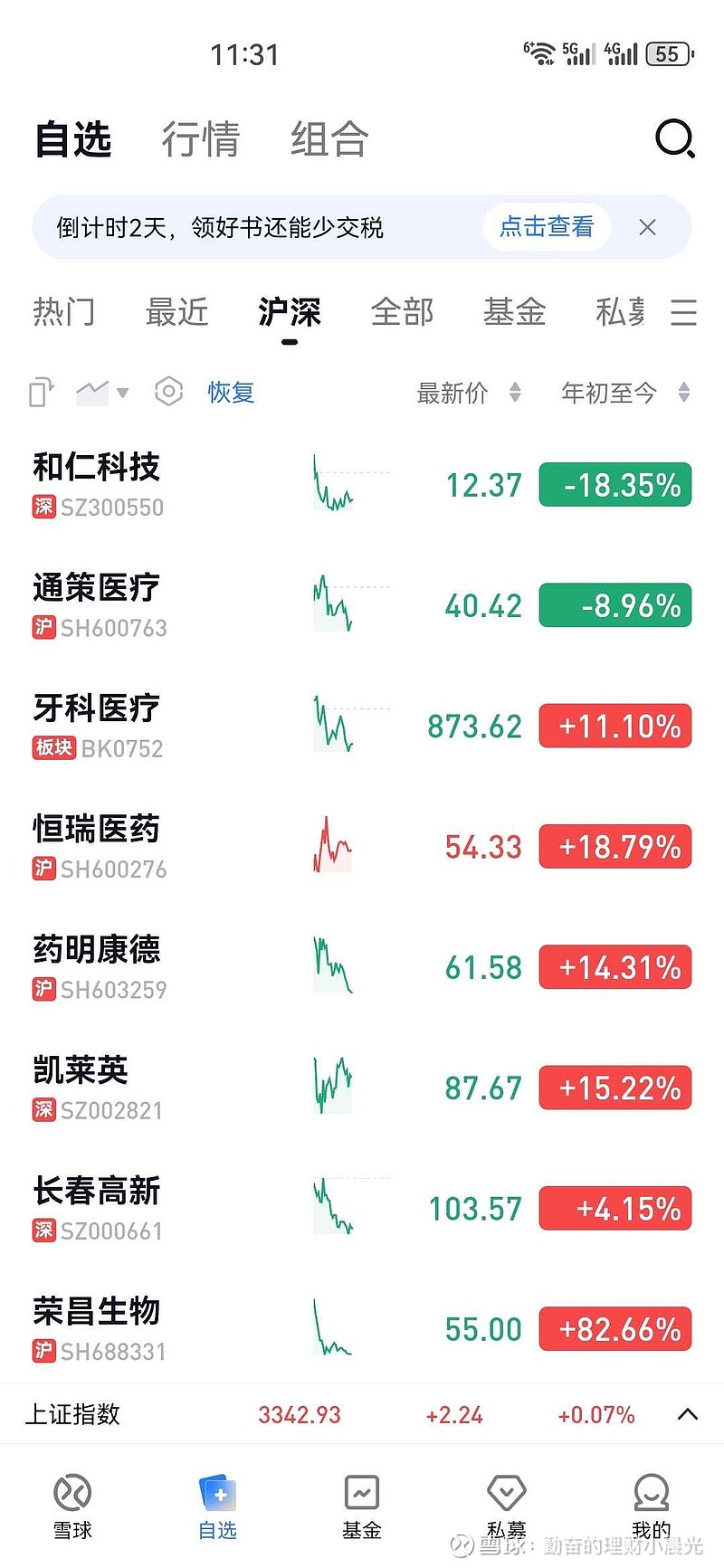Open the chart style dropdown

click(x=102, y=393)
